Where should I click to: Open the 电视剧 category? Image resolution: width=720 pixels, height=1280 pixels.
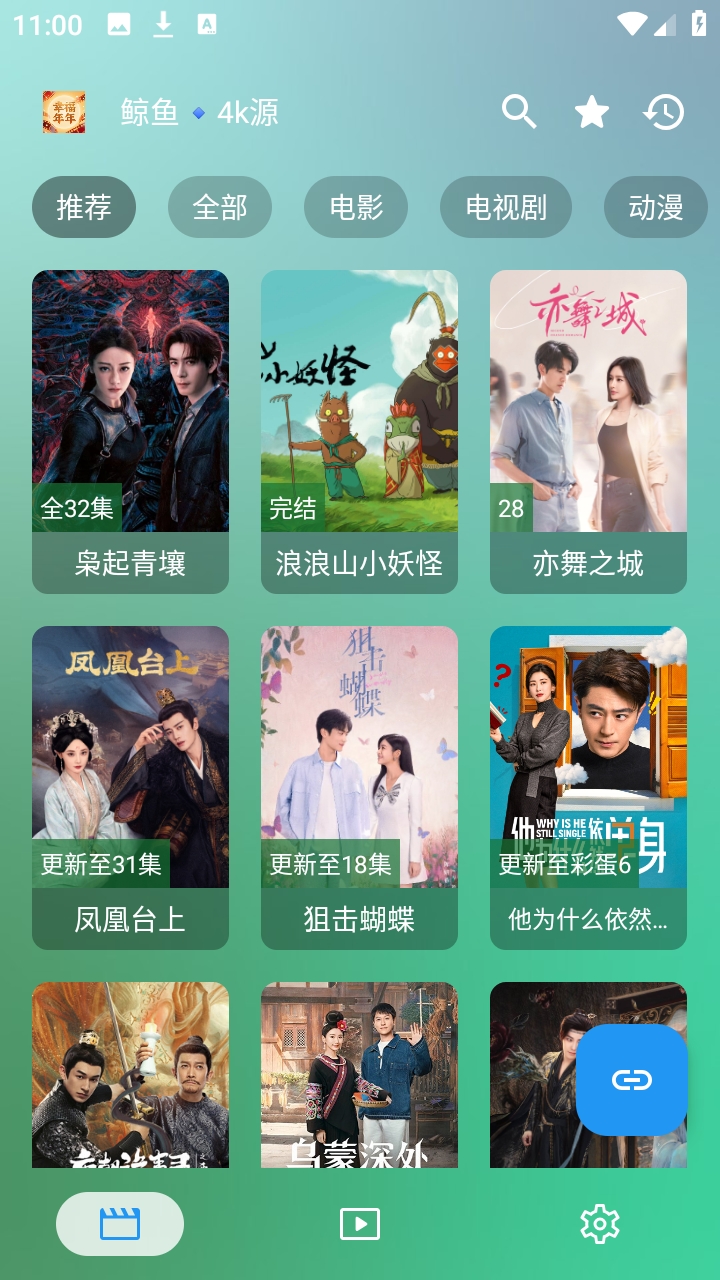click(505, 206)
